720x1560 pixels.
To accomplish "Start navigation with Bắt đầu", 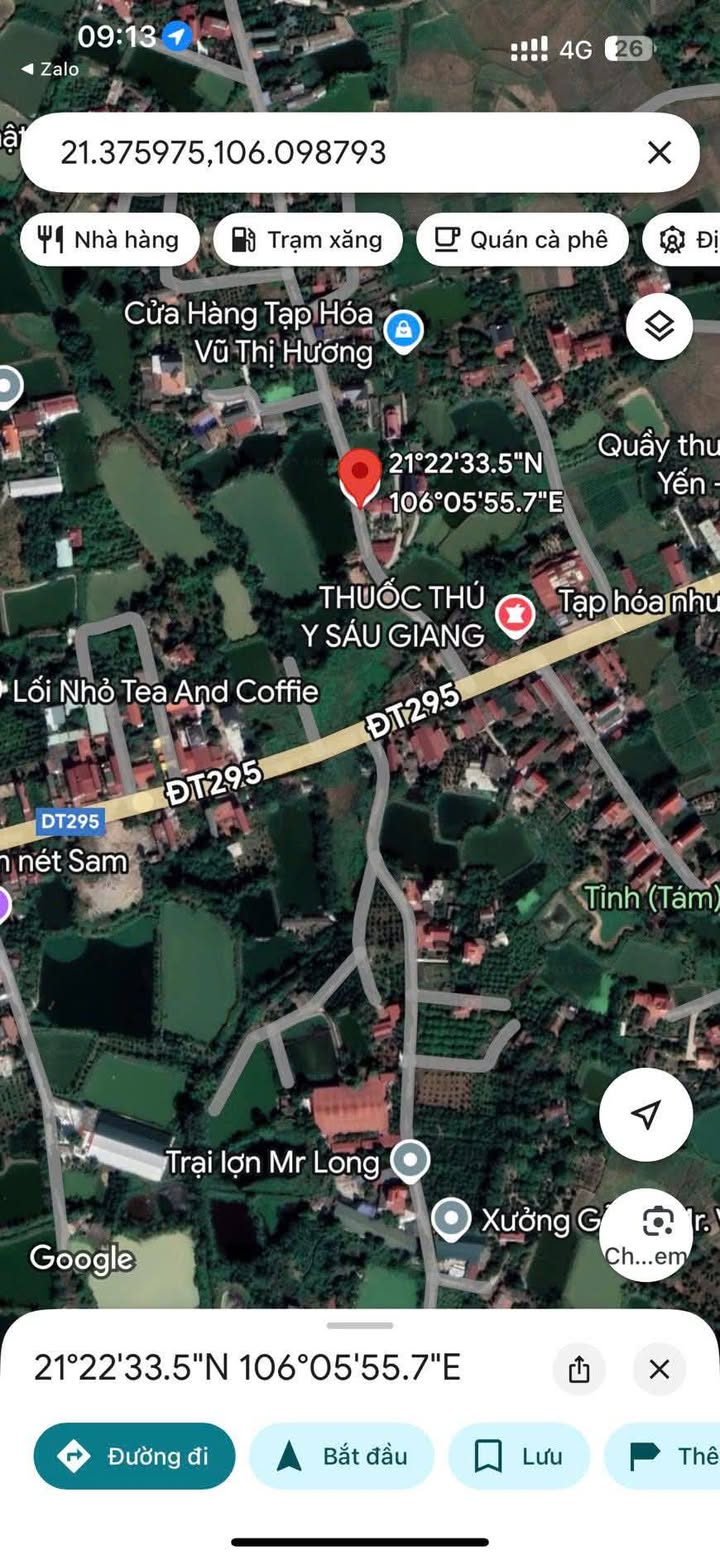I will [342, 1456].
